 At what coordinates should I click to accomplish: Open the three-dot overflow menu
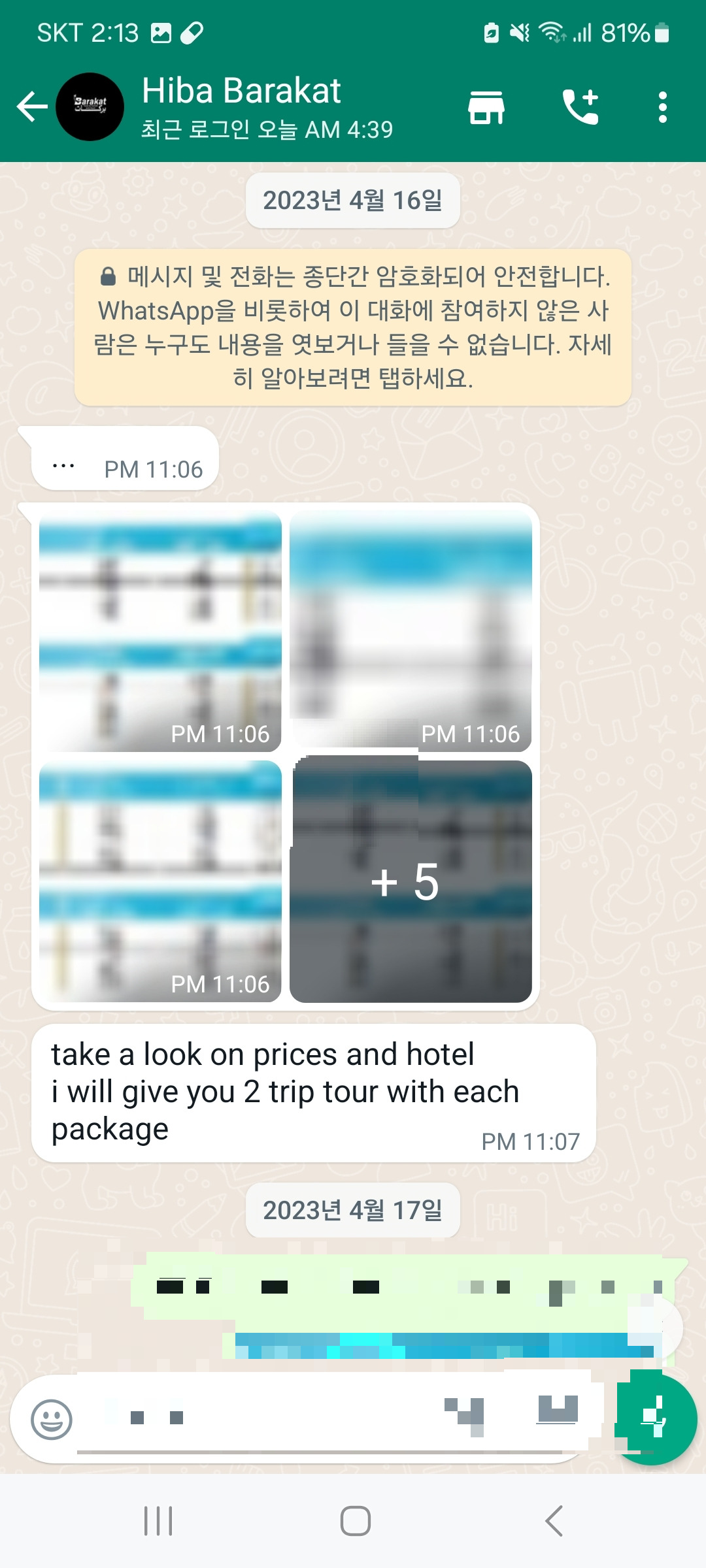pyautogui.click(x=662, y=106)
